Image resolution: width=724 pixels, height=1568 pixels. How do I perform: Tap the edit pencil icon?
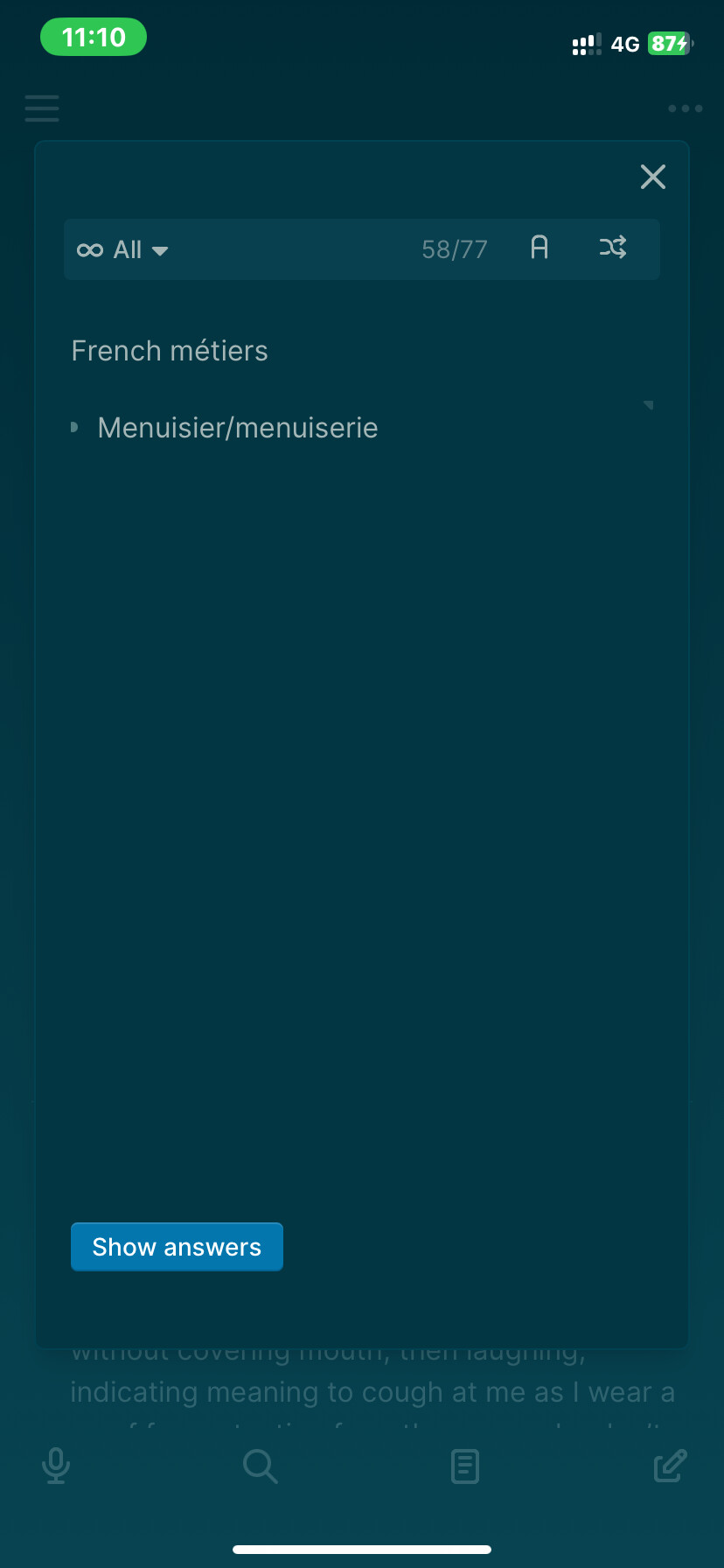pos(671,1466)
